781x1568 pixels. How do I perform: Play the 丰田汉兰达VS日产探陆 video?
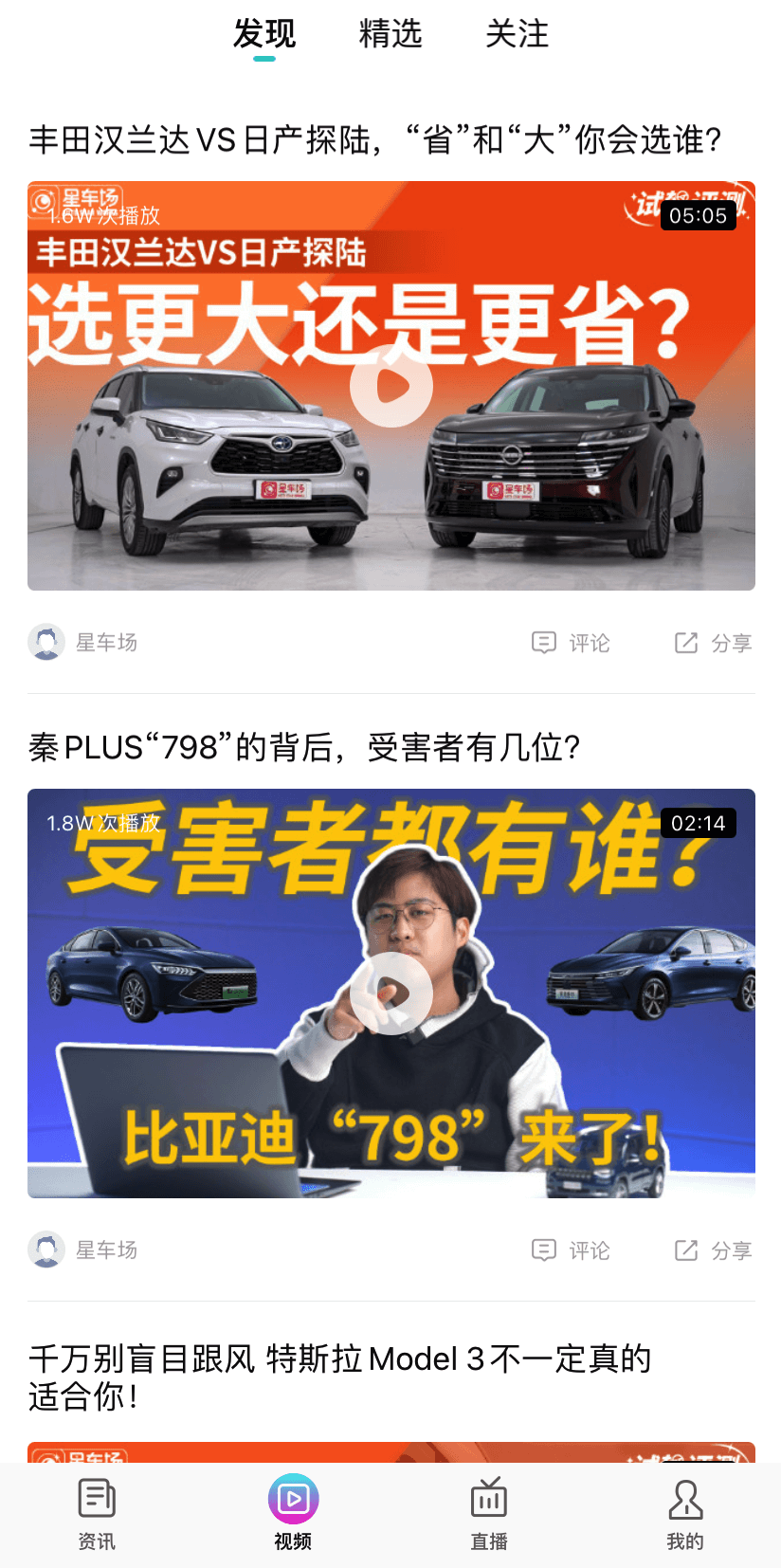click(x=390, y=386)
